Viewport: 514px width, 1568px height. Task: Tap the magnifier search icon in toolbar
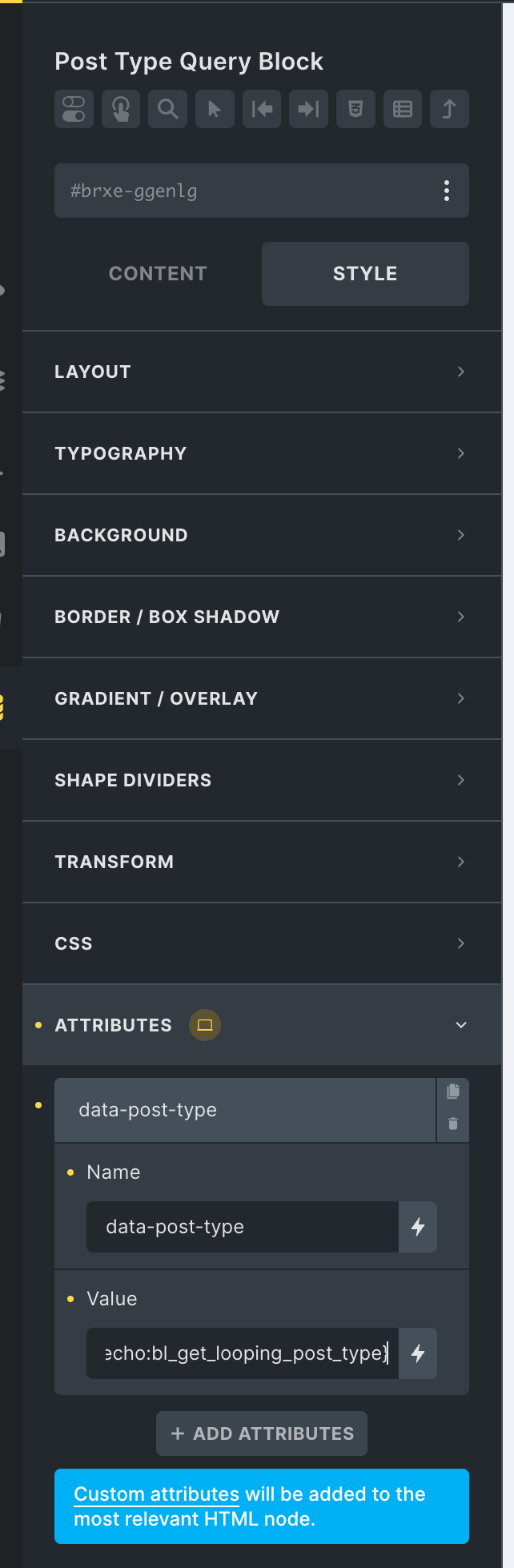[x=167, y=109]
